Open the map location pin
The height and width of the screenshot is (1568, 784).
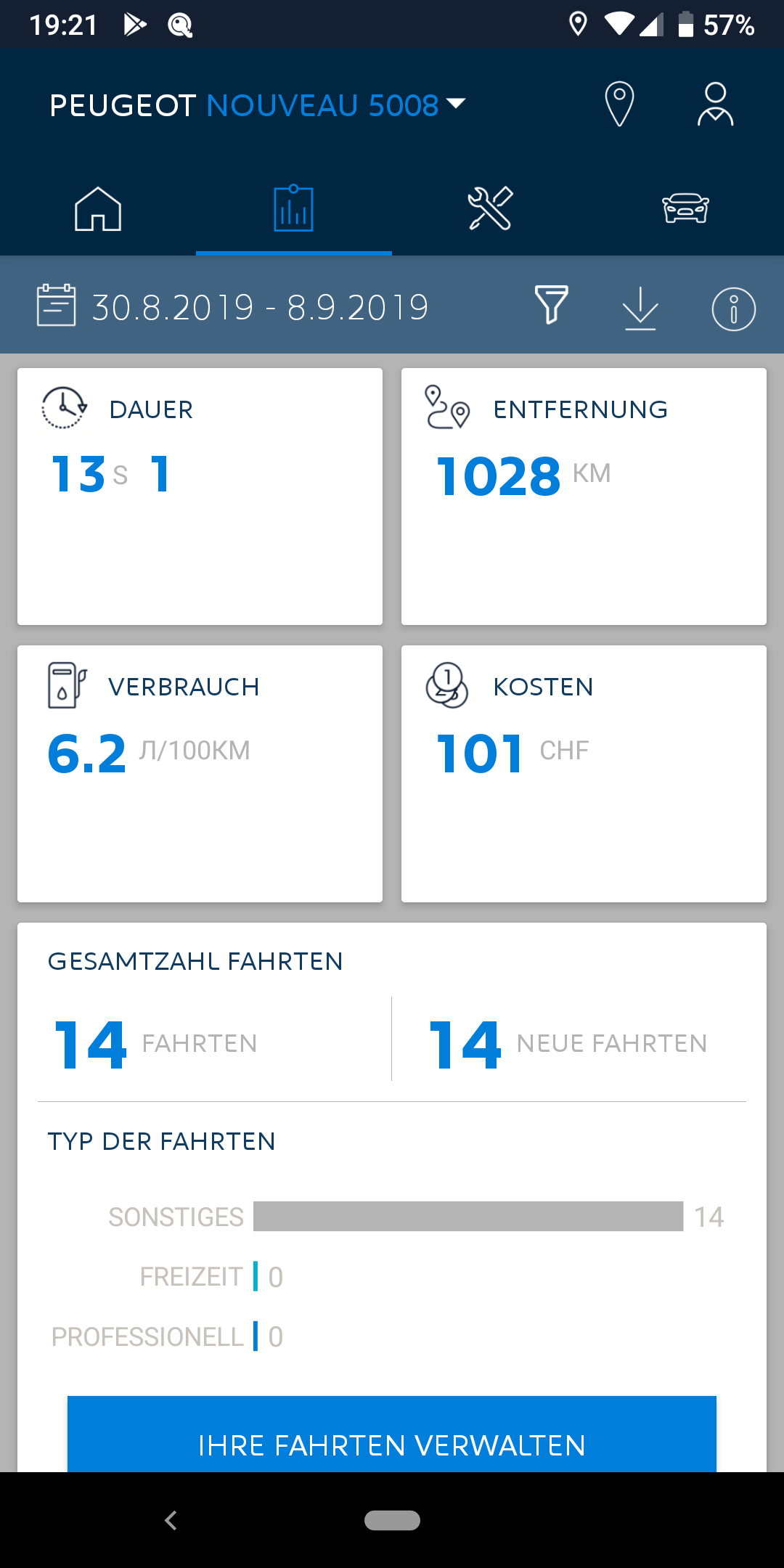coord(619,105)
